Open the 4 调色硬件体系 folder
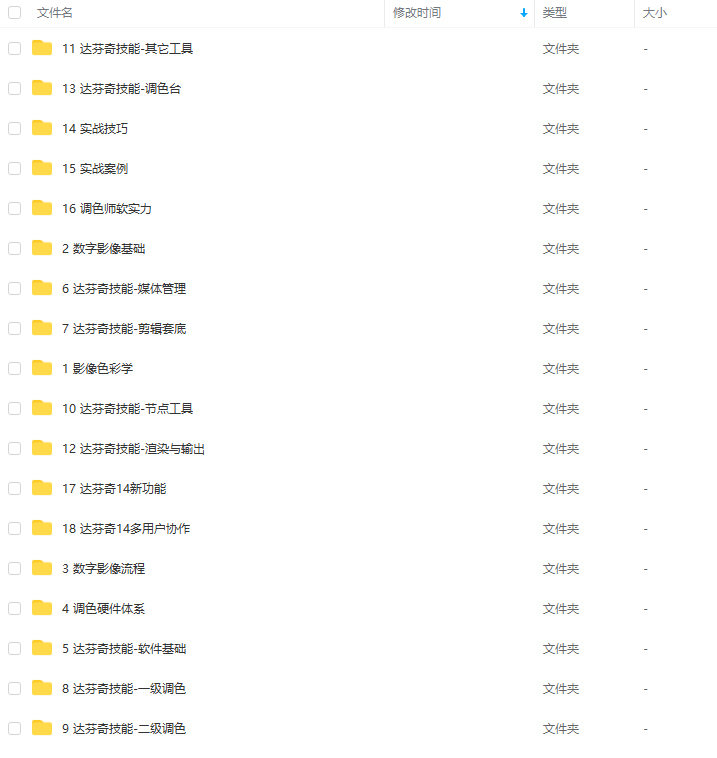The image size is (717, 758). [103, 608]
